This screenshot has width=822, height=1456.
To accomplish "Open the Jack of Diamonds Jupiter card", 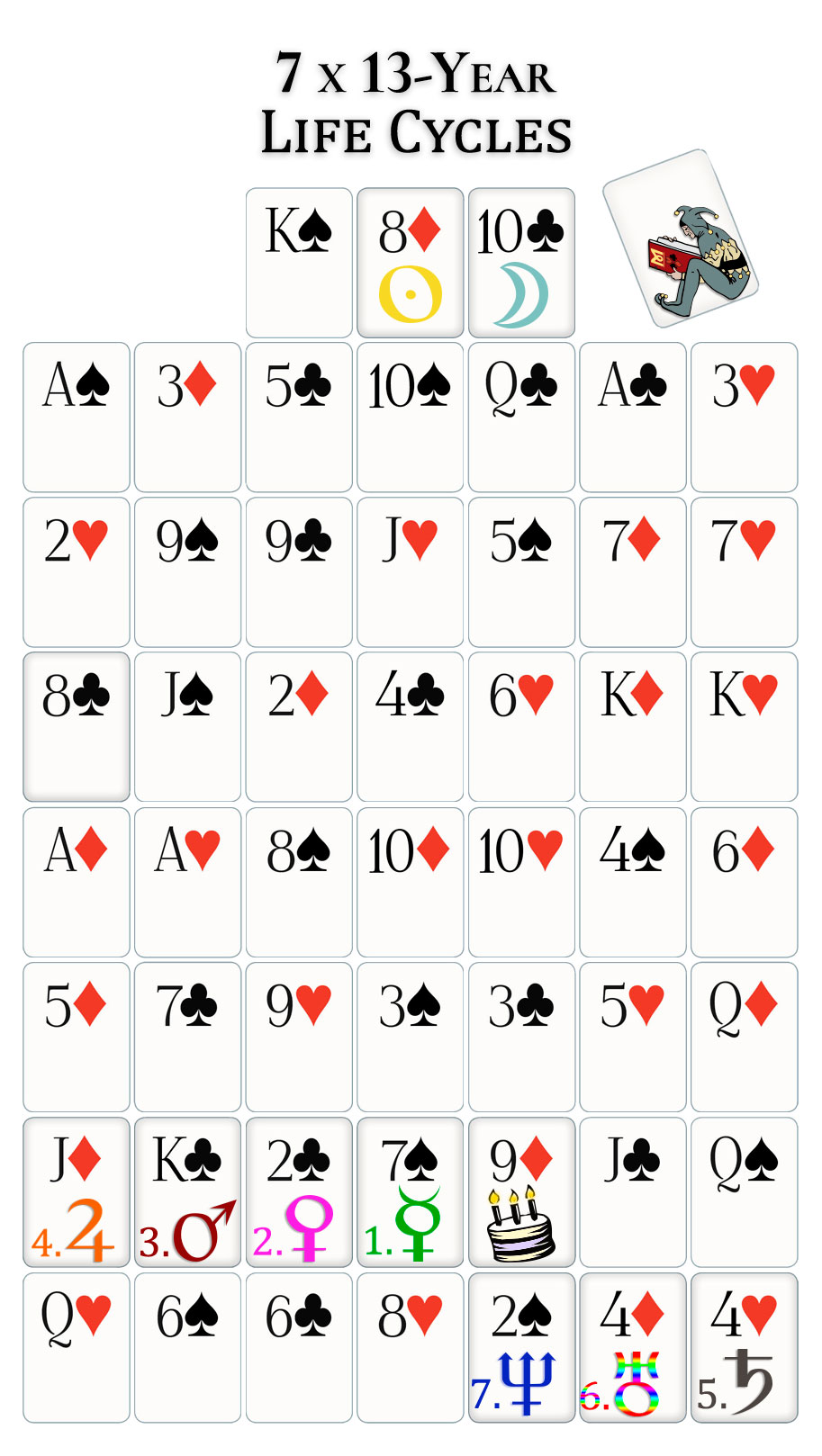I will coord(77,1192).
